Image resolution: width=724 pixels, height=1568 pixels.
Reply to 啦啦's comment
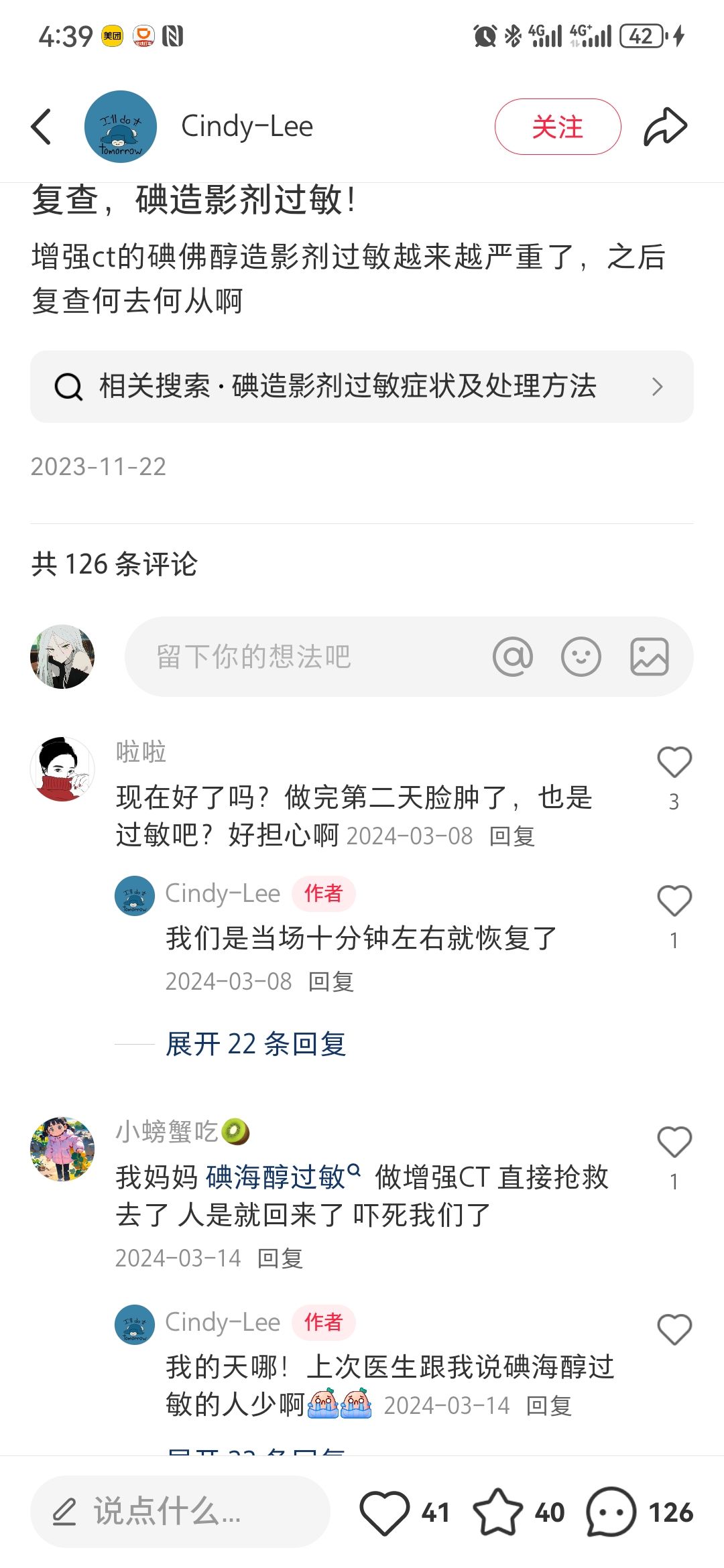[x=512, y=836]
